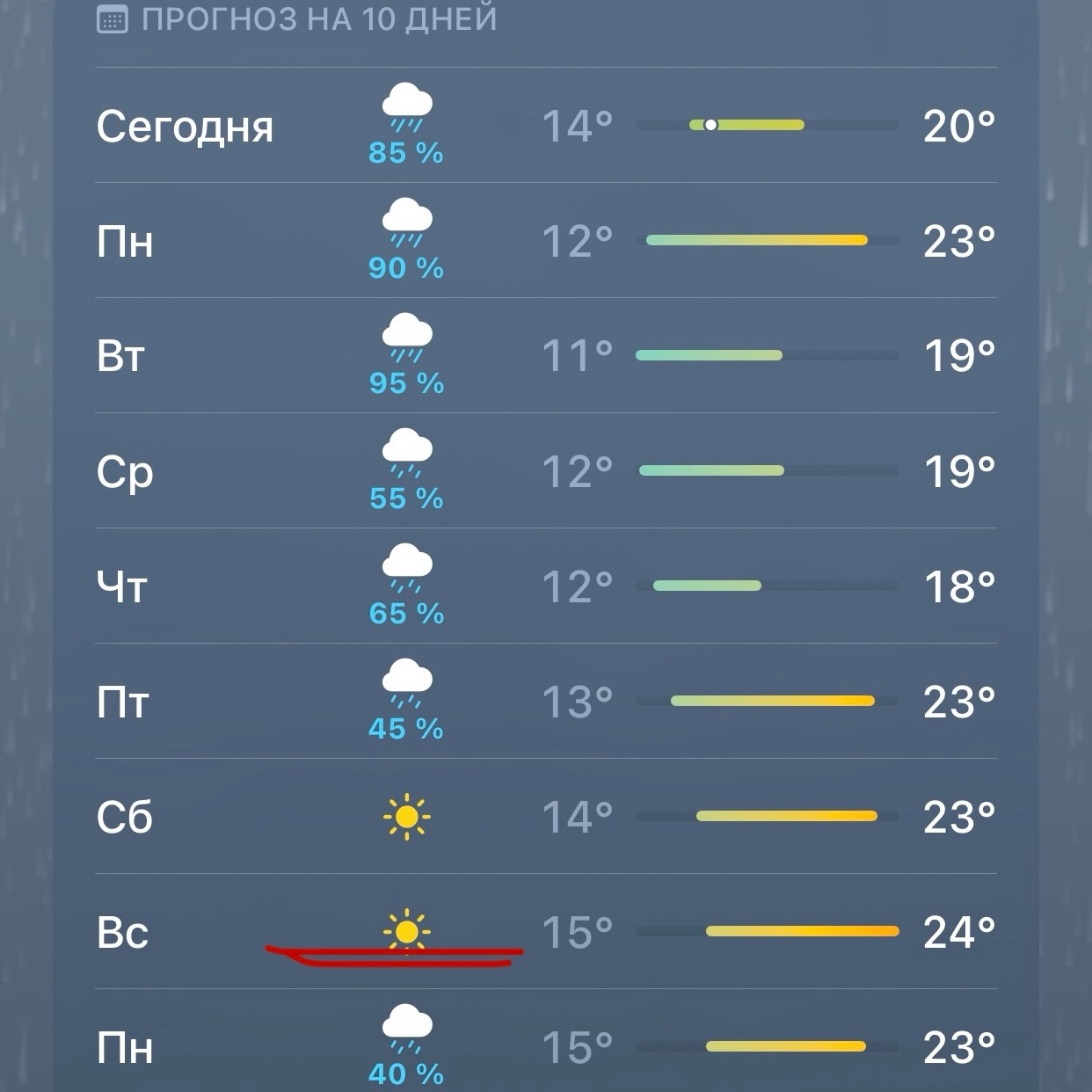Viewport: 1092px width, 1092px height.
Task: View the Пт forecast details
Action: (x=546, y=702)
